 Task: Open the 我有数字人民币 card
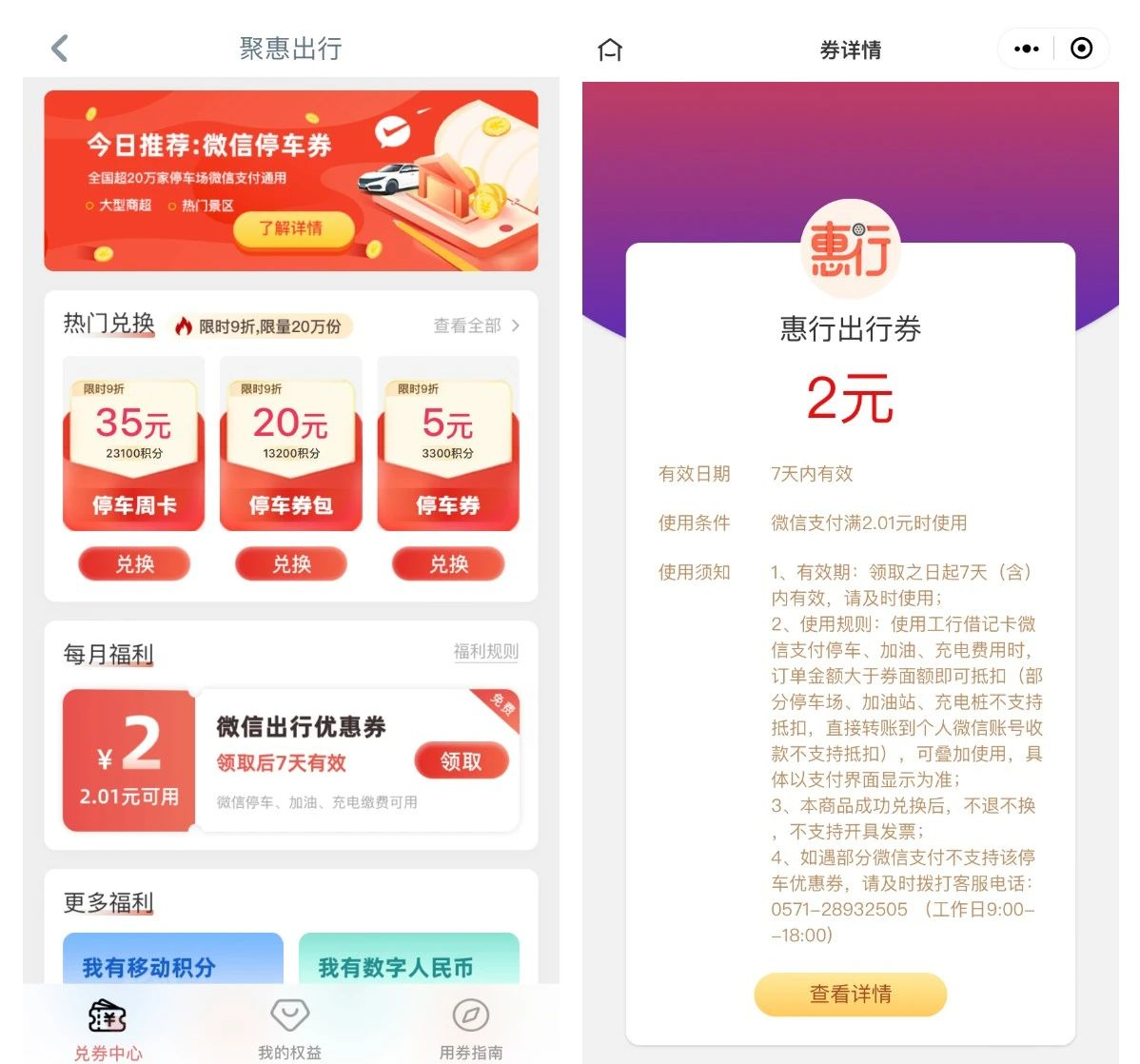tap(408, 959)
